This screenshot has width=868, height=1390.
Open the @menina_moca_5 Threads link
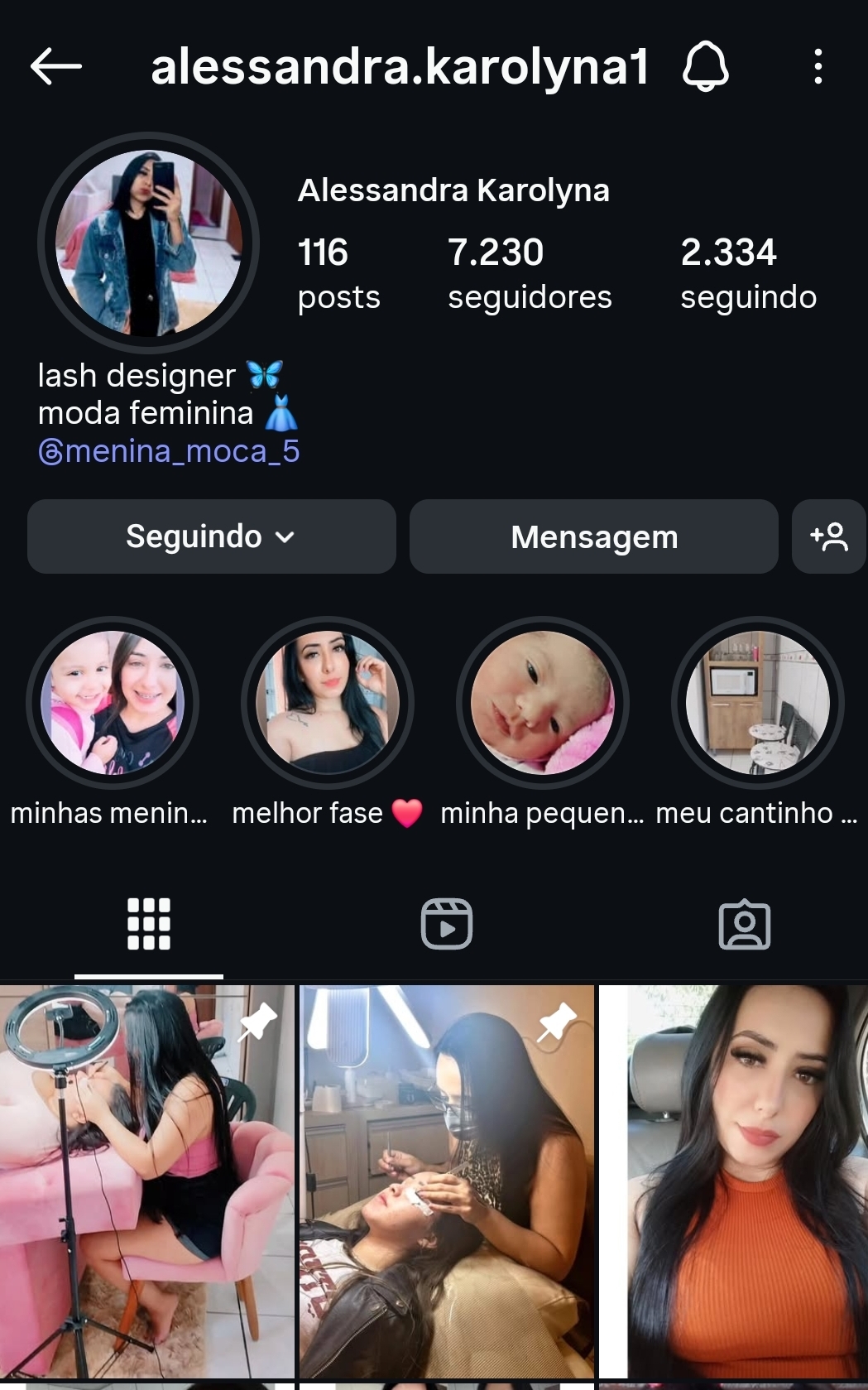pos(169,452)
